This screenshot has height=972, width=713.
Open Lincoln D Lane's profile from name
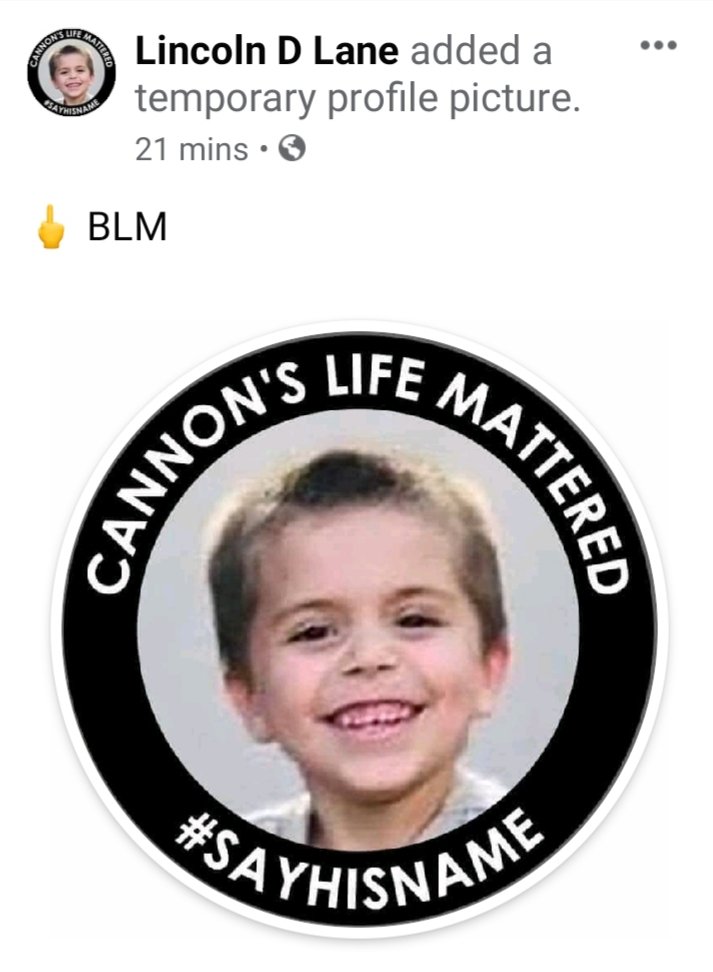click(266, 52)
